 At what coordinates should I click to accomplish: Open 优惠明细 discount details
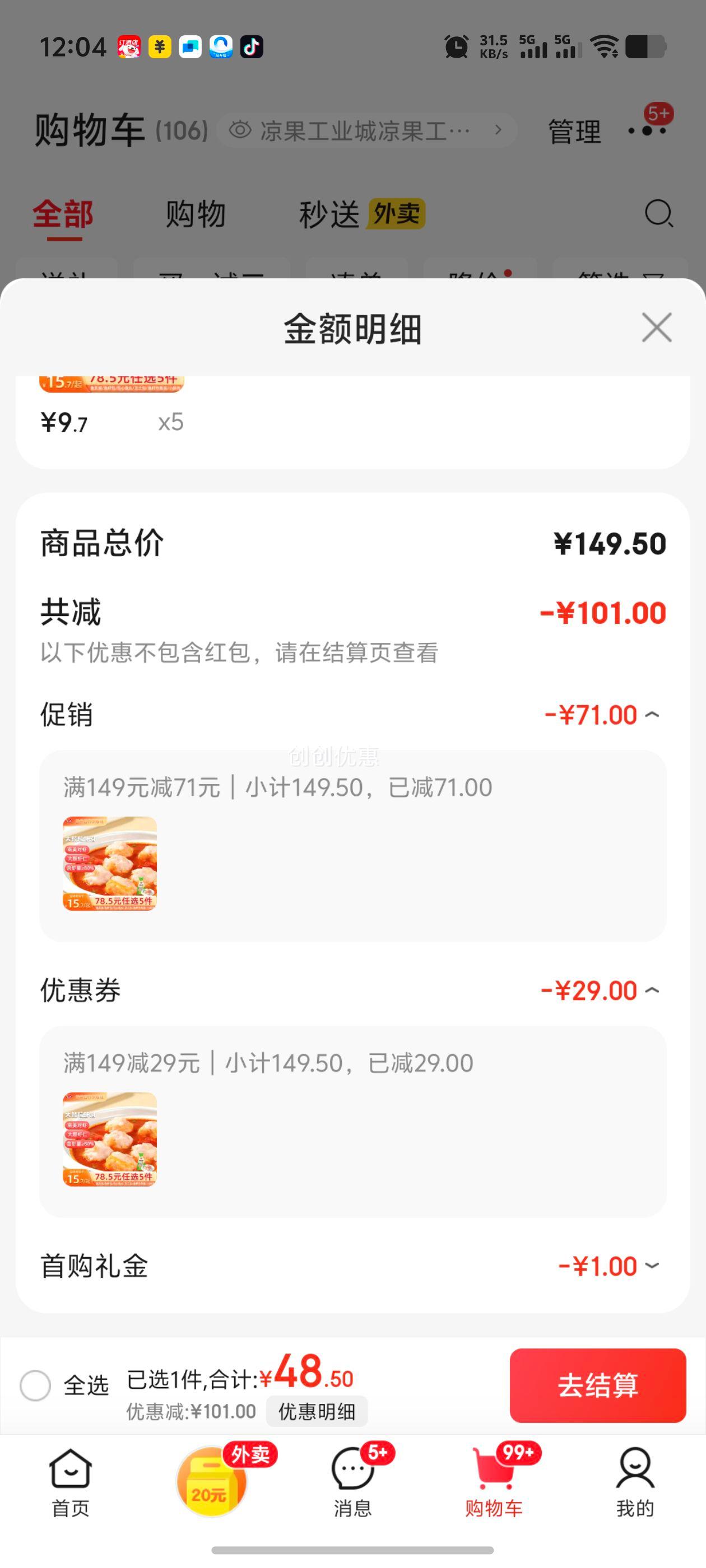pyautogui.click(x=317, y=1411)
